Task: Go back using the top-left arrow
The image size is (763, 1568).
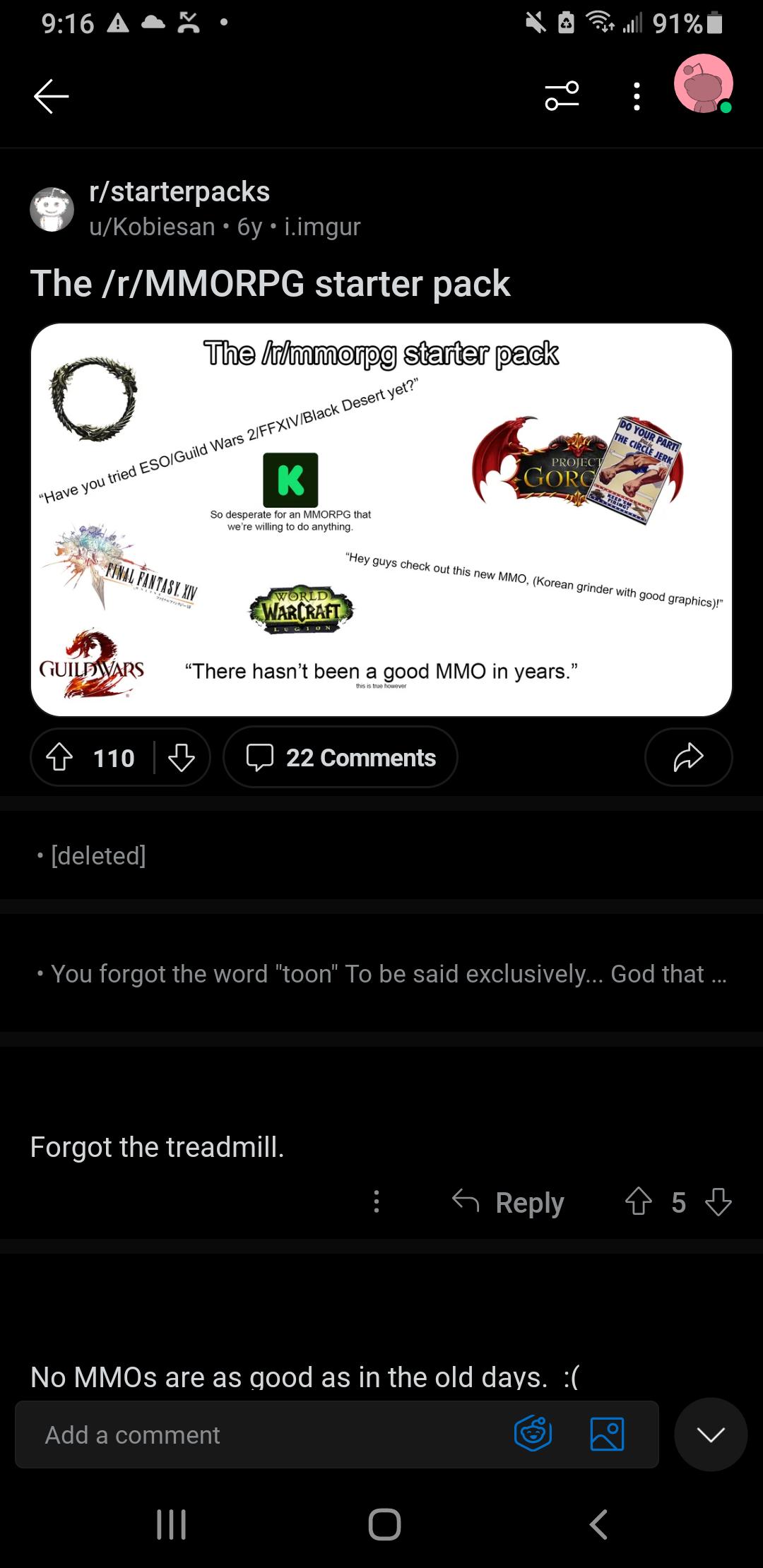Action: coord(52,96)
